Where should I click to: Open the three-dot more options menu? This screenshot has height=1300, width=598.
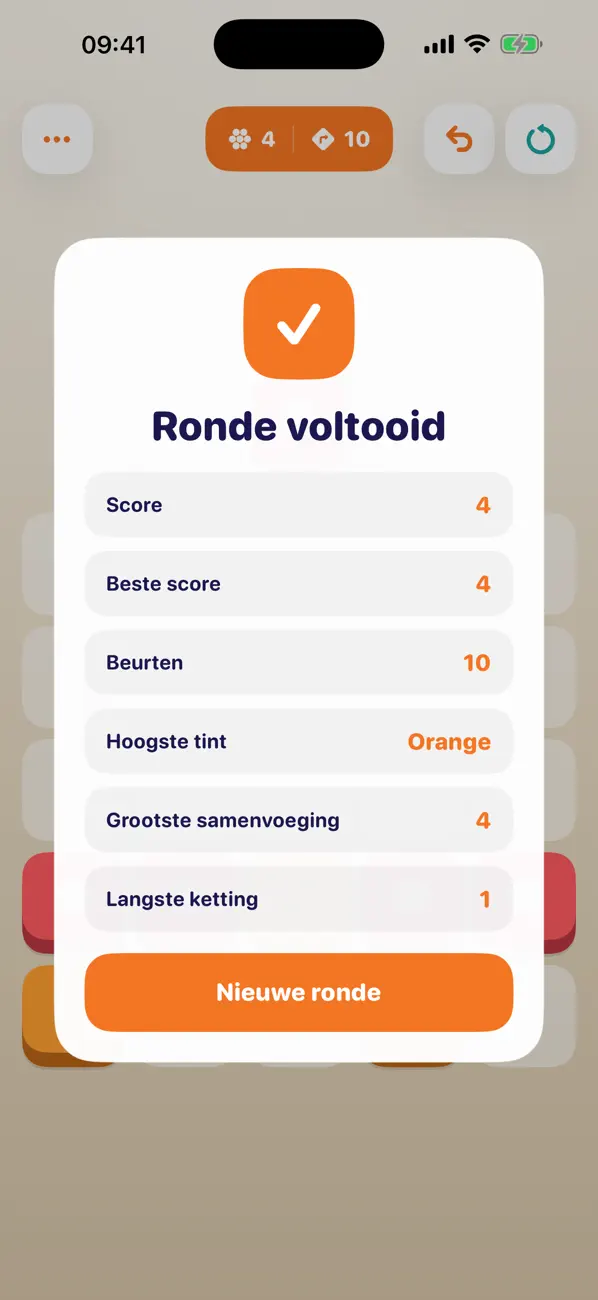point(57,139)
